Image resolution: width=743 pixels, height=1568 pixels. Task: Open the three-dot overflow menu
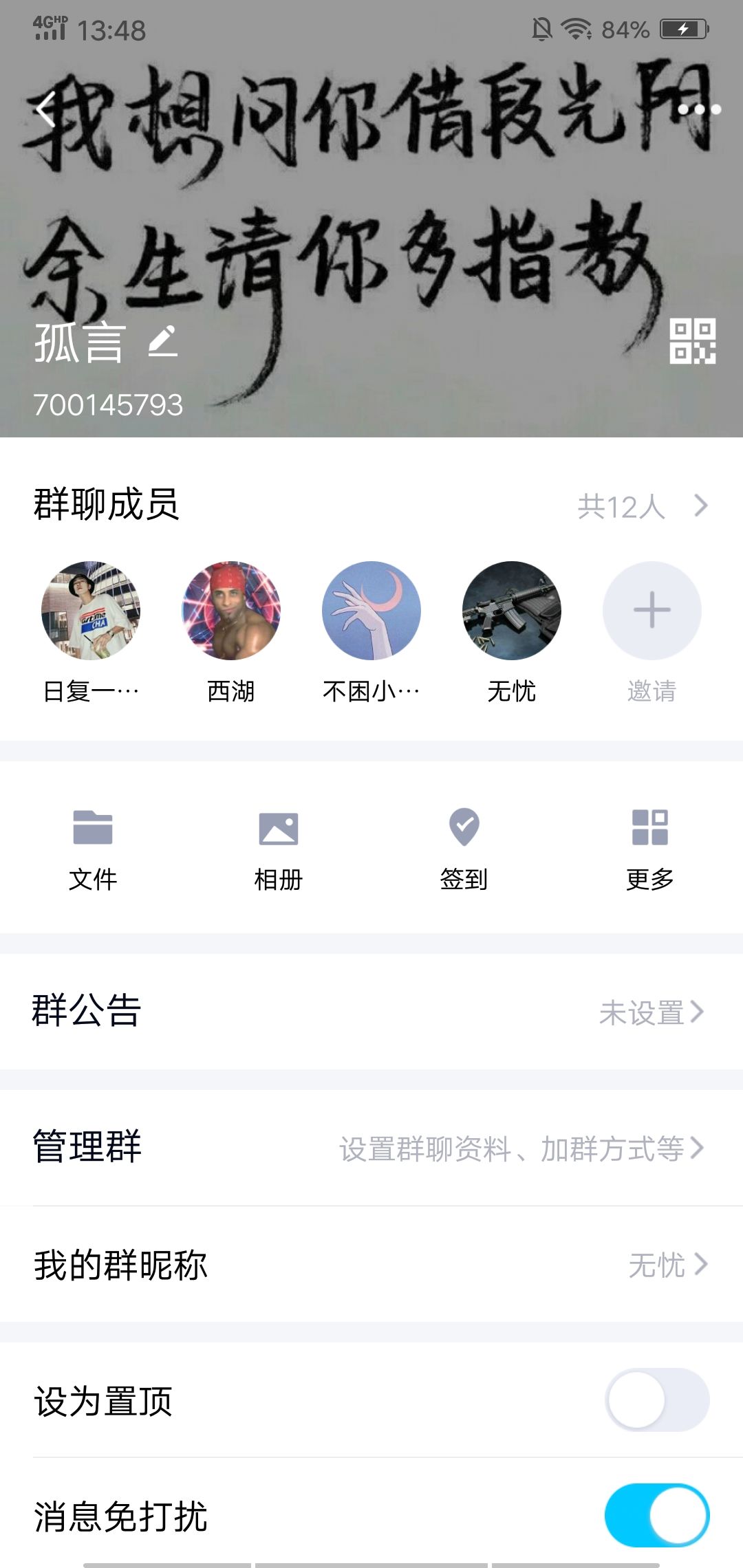[699, 109]
